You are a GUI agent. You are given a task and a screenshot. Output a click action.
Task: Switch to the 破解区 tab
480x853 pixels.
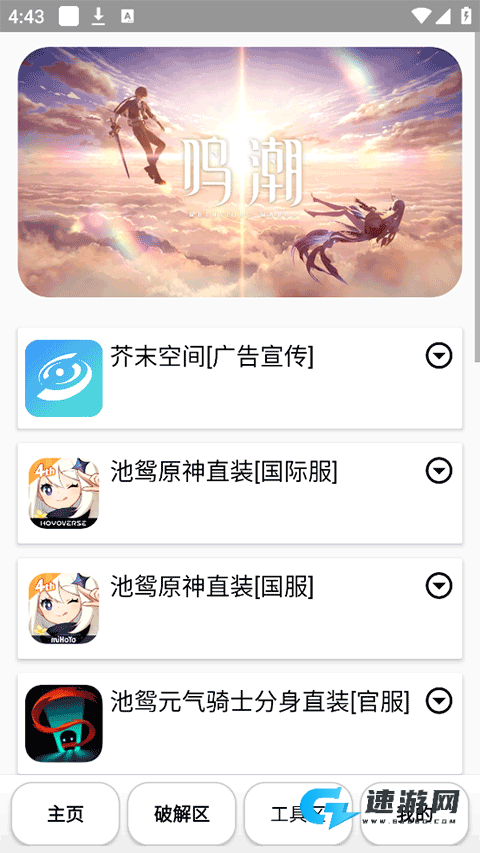pyautogui.click(x=182, y=814)
